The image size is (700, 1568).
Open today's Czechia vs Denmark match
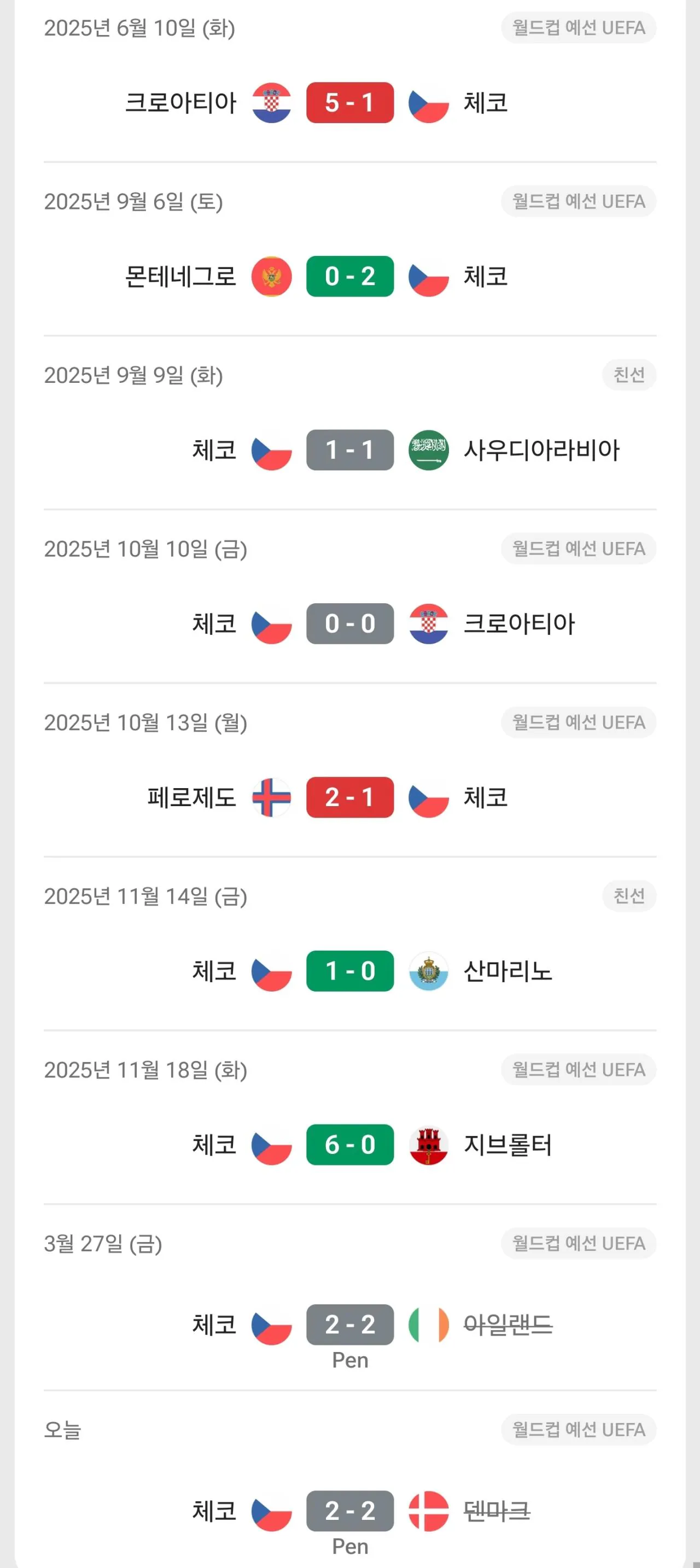tap(349, 1511)
